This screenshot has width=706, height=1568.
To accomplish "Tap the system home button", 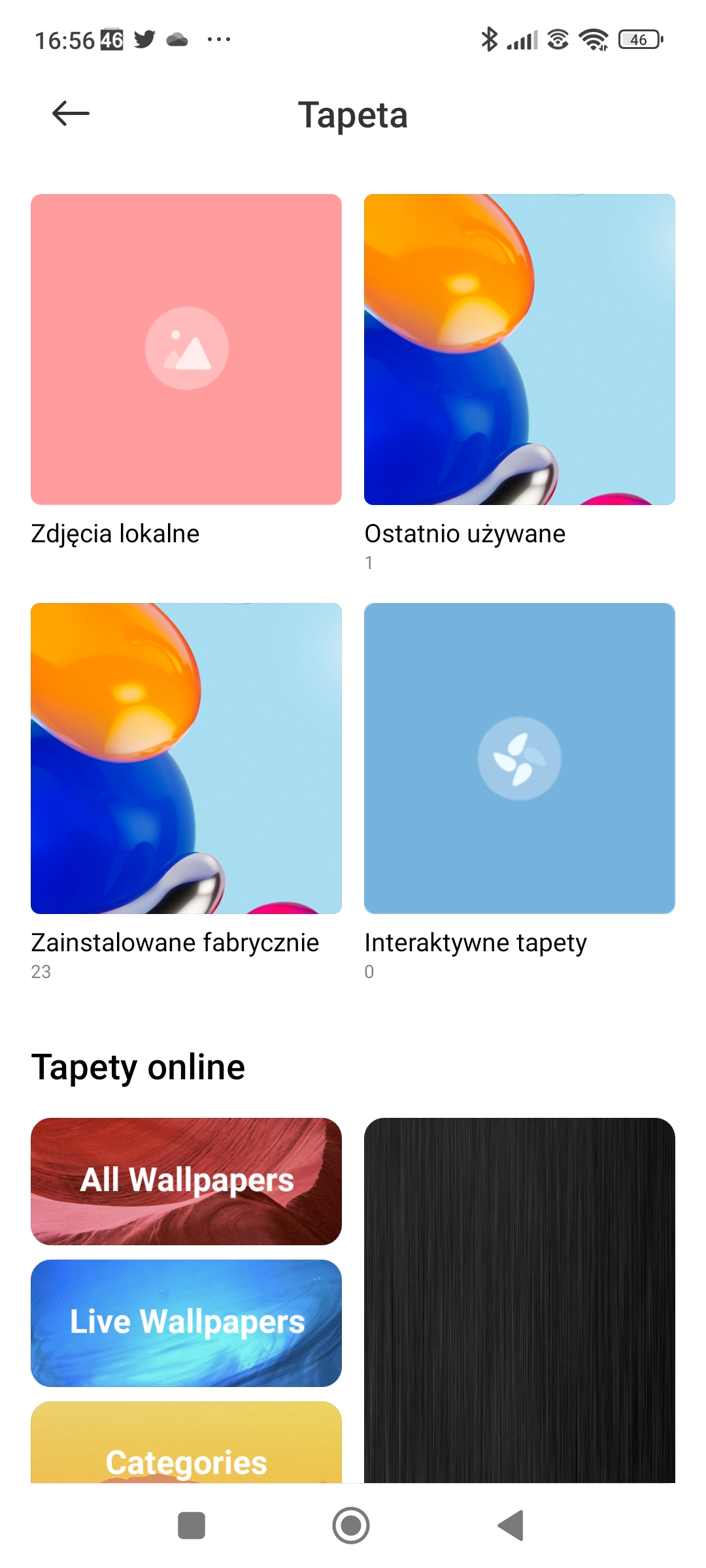I will (351, 1526).
